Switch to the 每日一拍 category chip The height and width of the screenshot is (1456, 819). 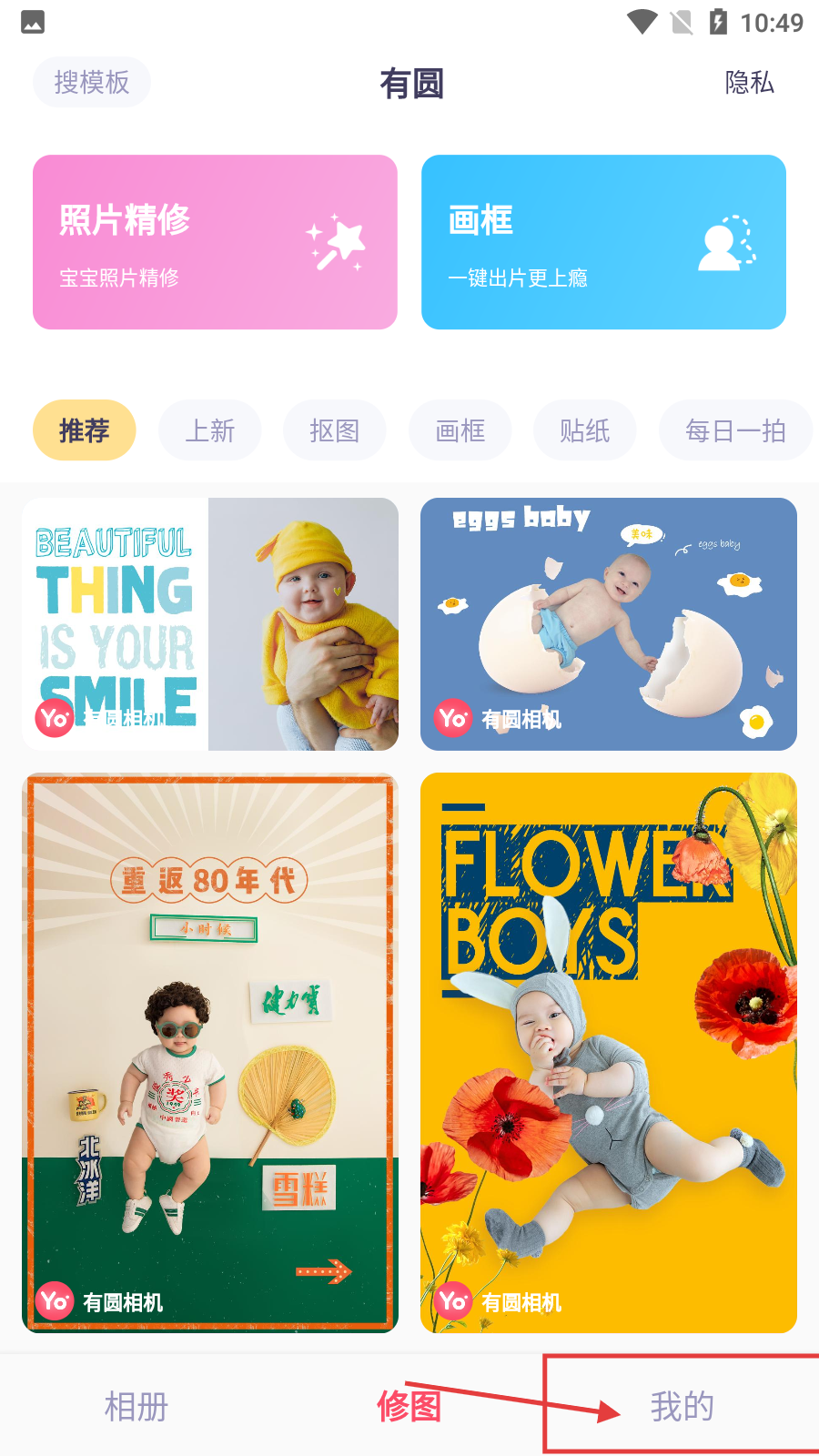tap(735, 430)
